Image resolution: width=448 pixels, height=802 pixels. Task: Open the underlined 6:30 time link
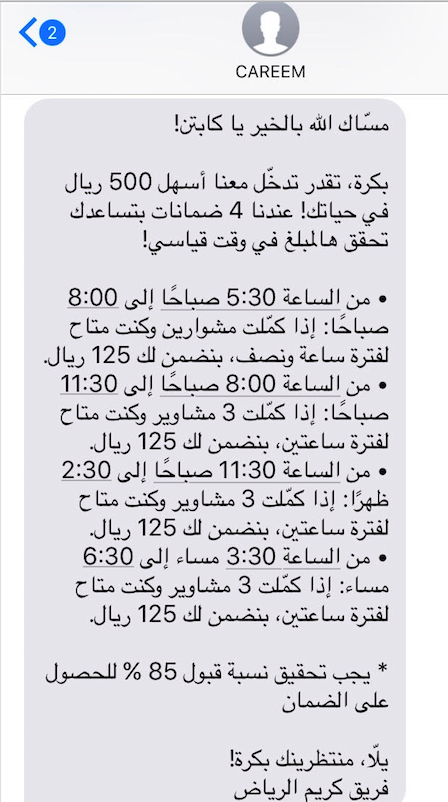click(108, 557)
